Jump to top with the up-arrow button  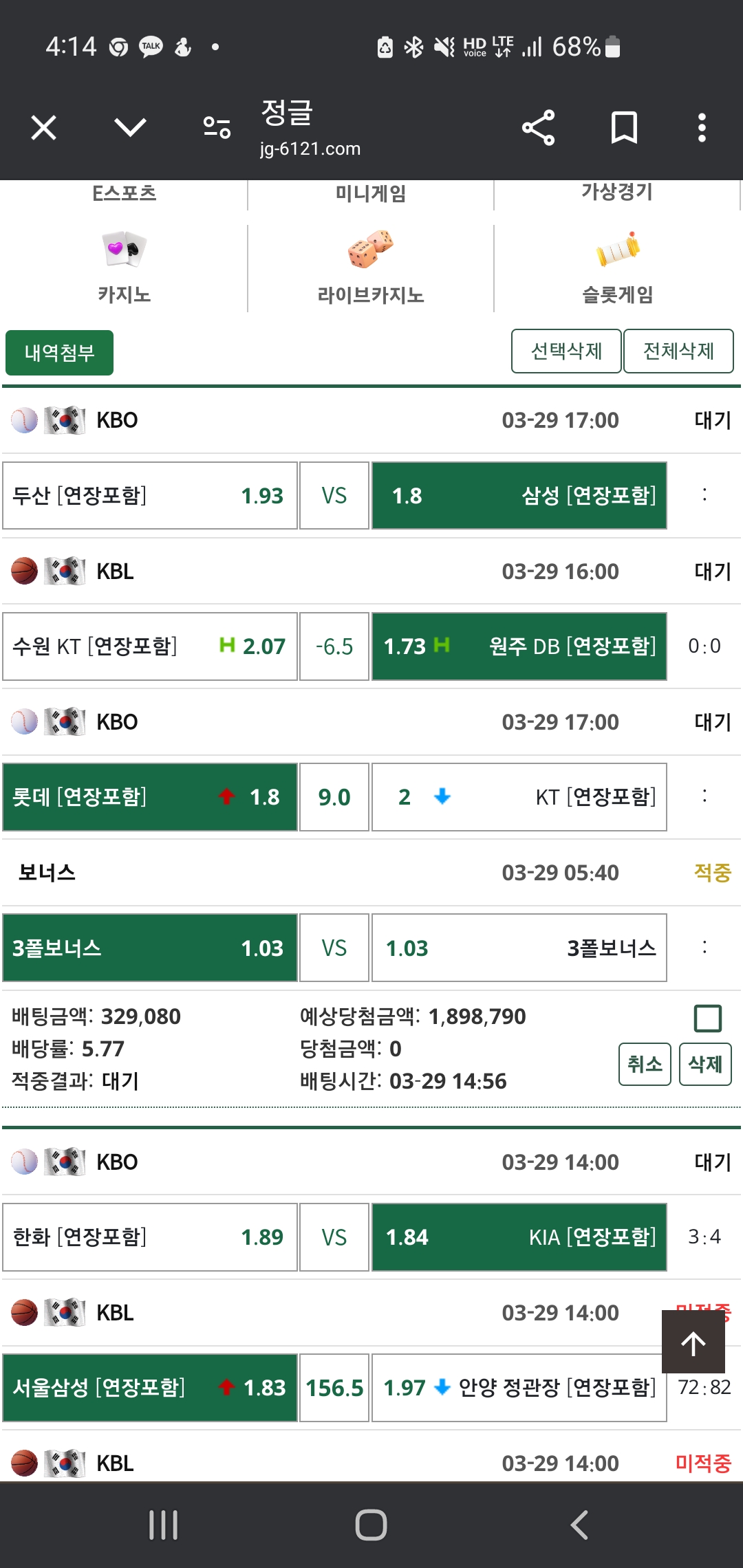693,1342
